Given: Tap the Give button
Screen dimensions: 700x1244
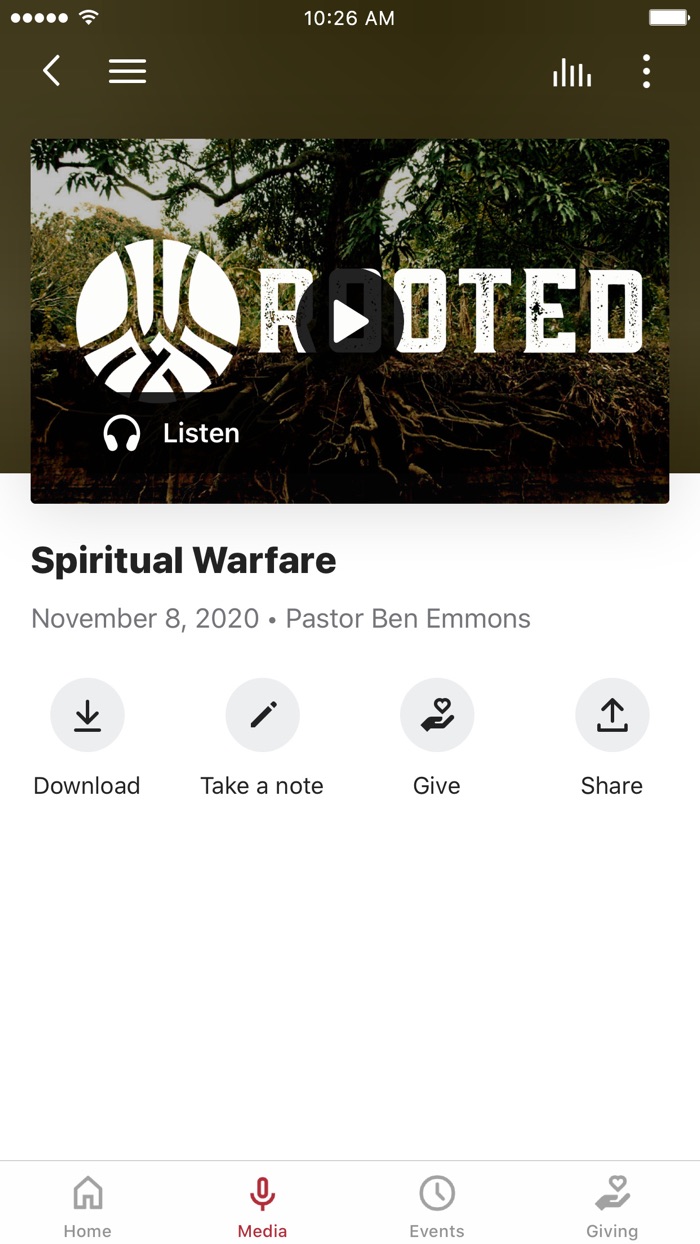Looking at the screenshot, I should coord(437,716).
